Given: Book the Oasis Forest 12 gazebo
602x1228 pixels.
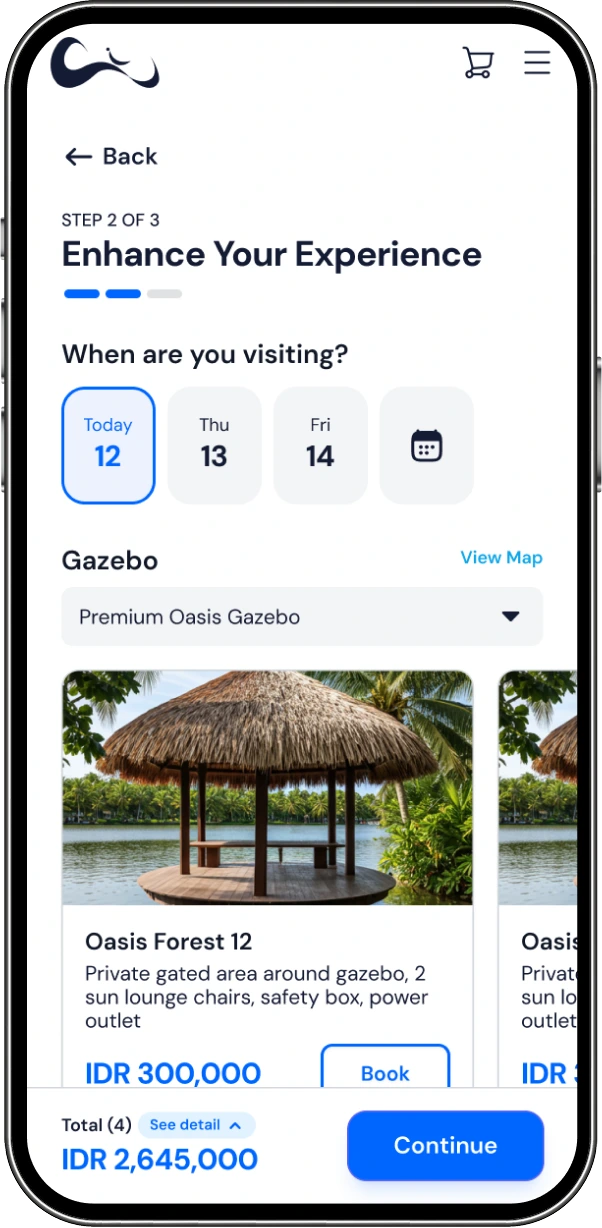Looking at the screenshot, I should [x=385, y=1069].
